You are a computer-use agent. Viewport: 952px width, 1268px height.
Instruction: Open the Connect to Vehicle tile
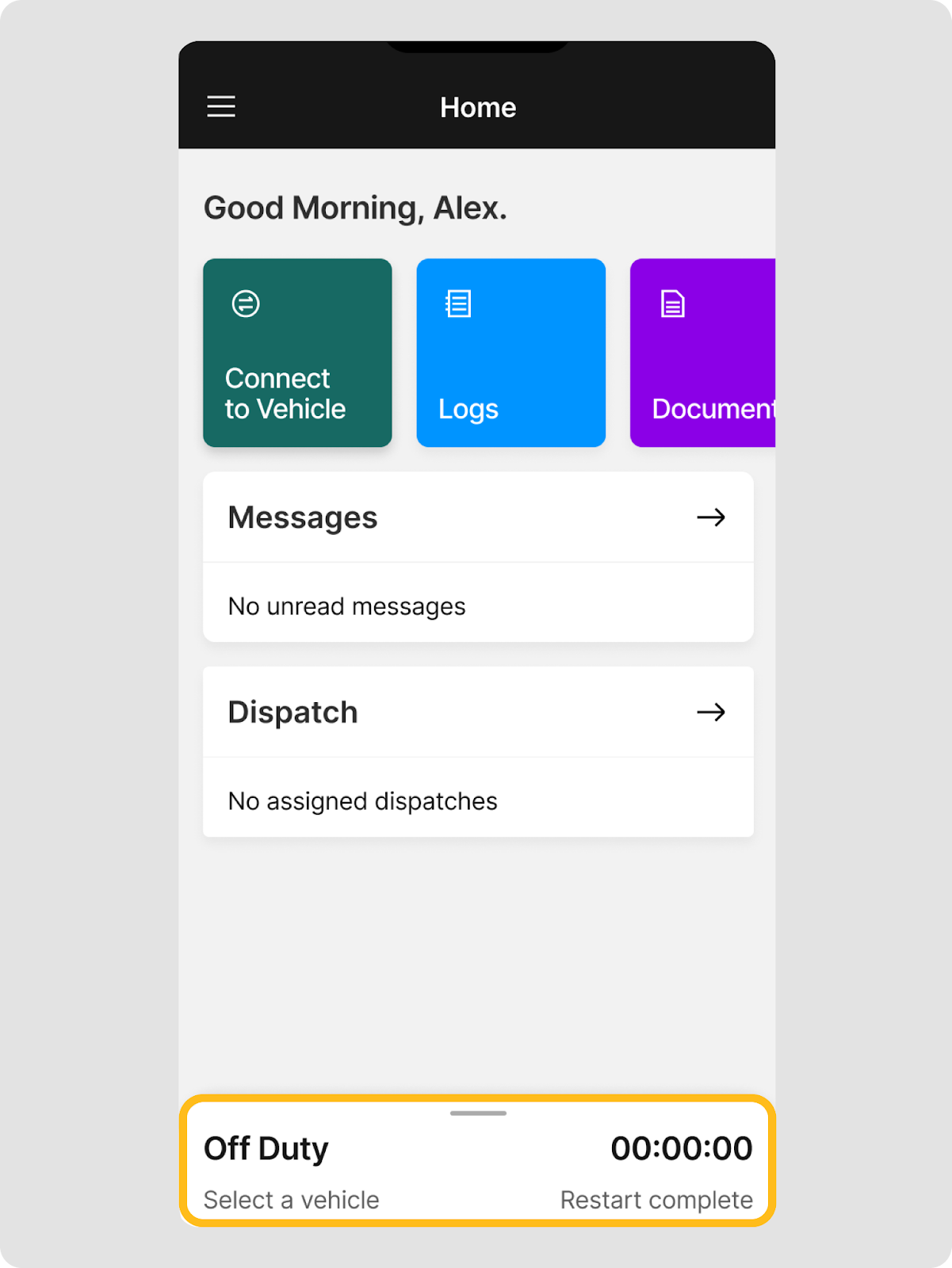point(297,353)
